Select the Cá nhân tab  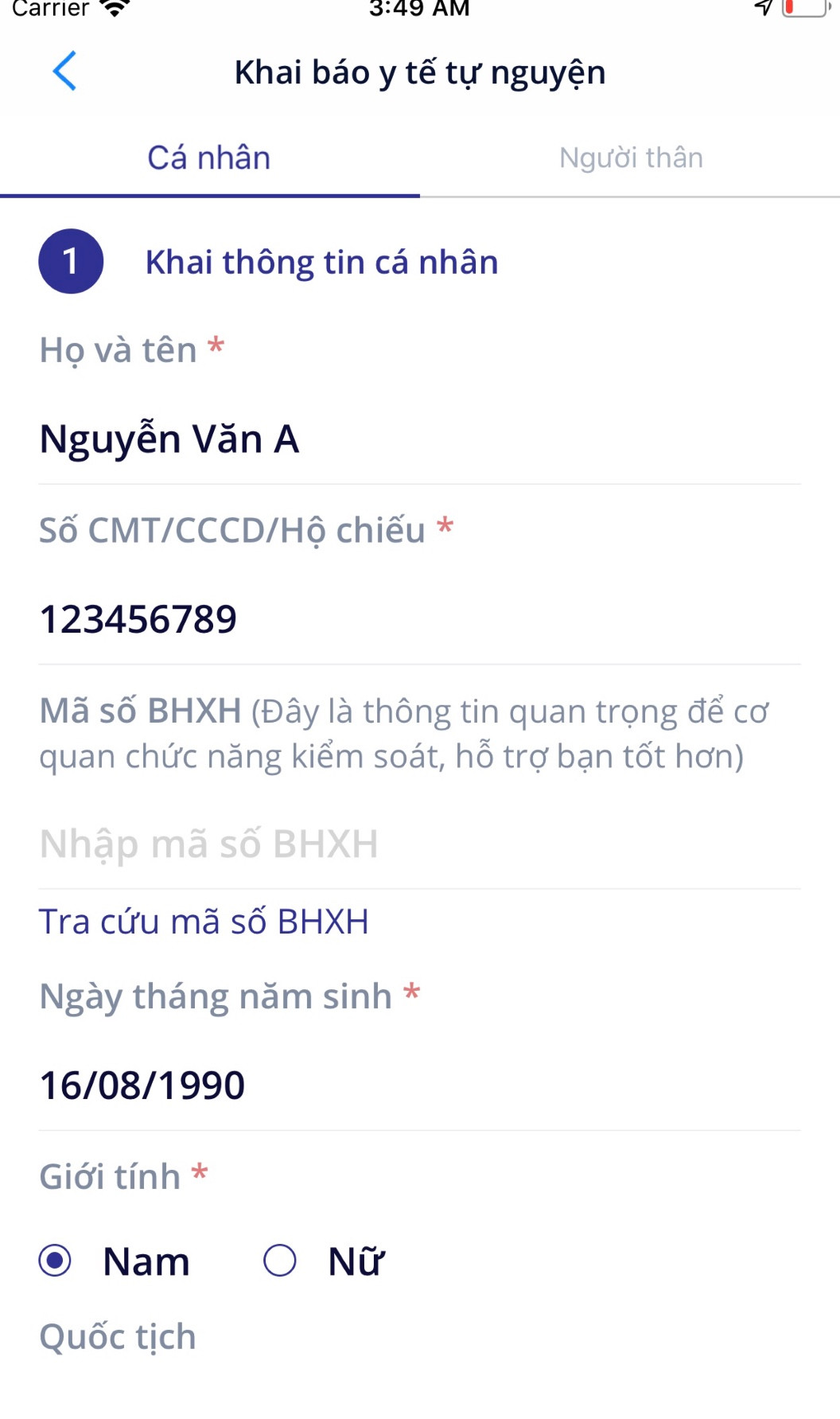pyautogui.click(x=208, y=157)
